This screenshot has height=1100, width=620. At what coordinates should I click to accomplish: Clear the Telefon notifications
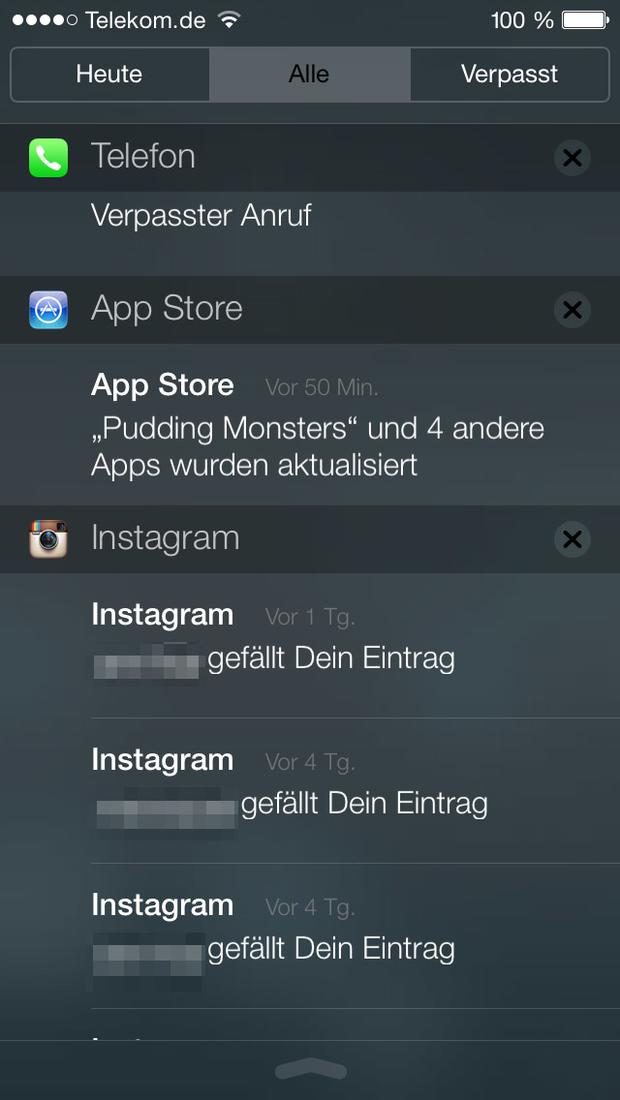(572, 158)
